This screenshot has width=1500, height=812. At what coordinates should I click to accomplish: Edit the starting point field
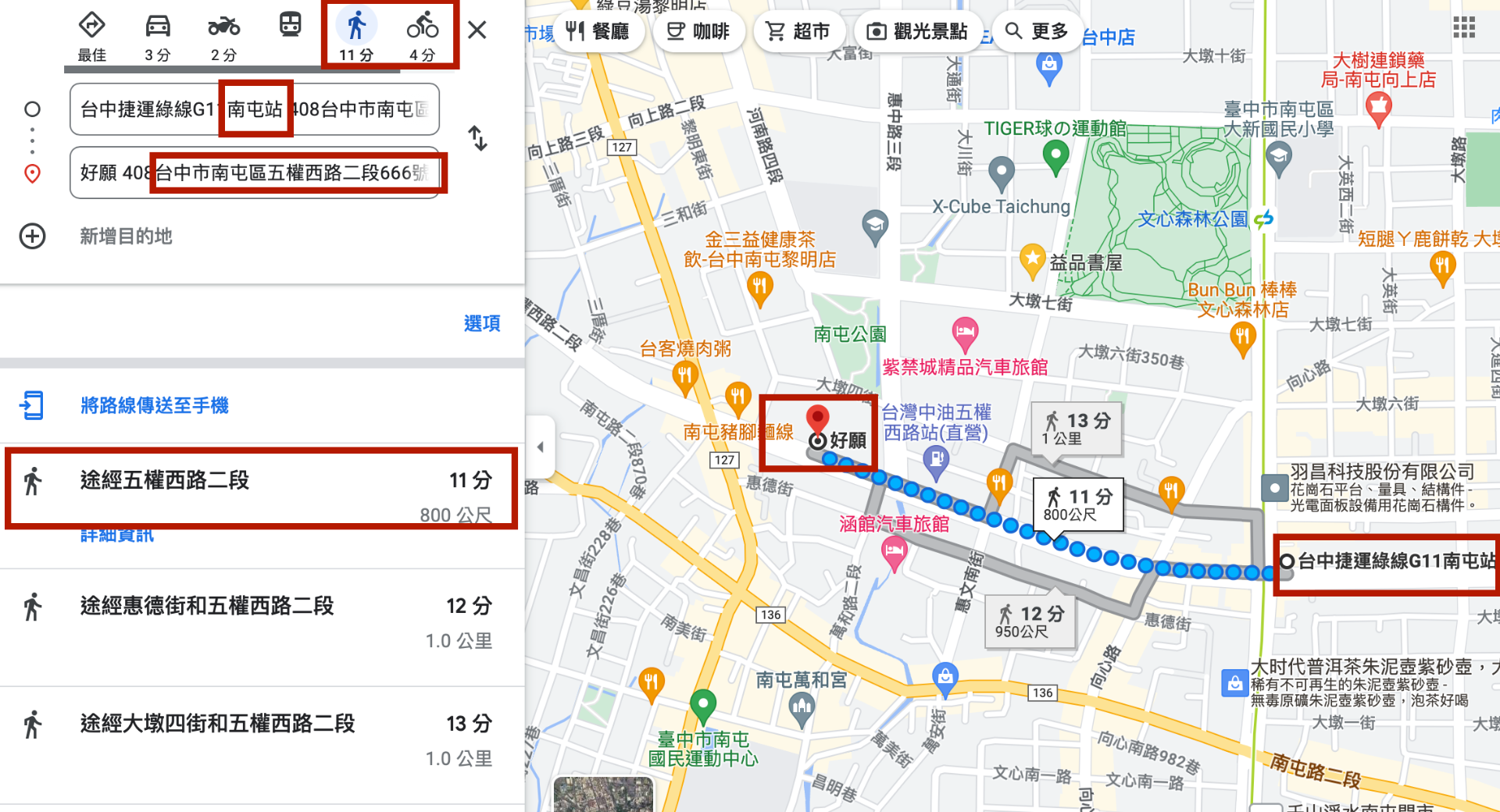click(x=254, y=109)
